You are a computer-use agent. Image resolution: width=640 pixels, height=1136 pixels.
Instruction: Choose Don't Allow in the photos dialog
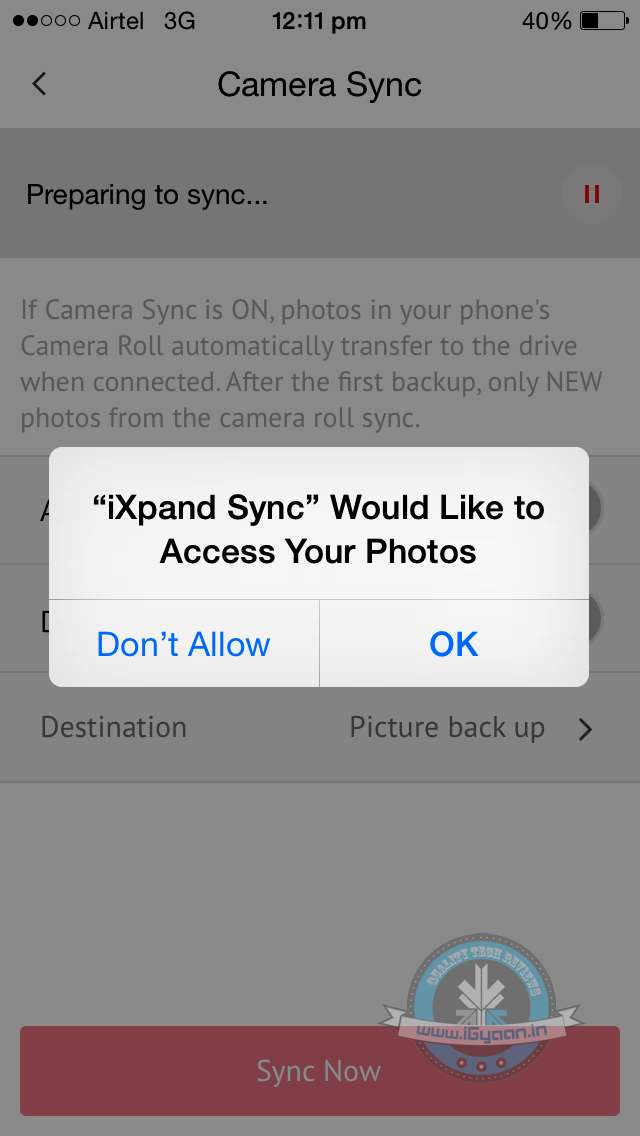pos(184,644)
